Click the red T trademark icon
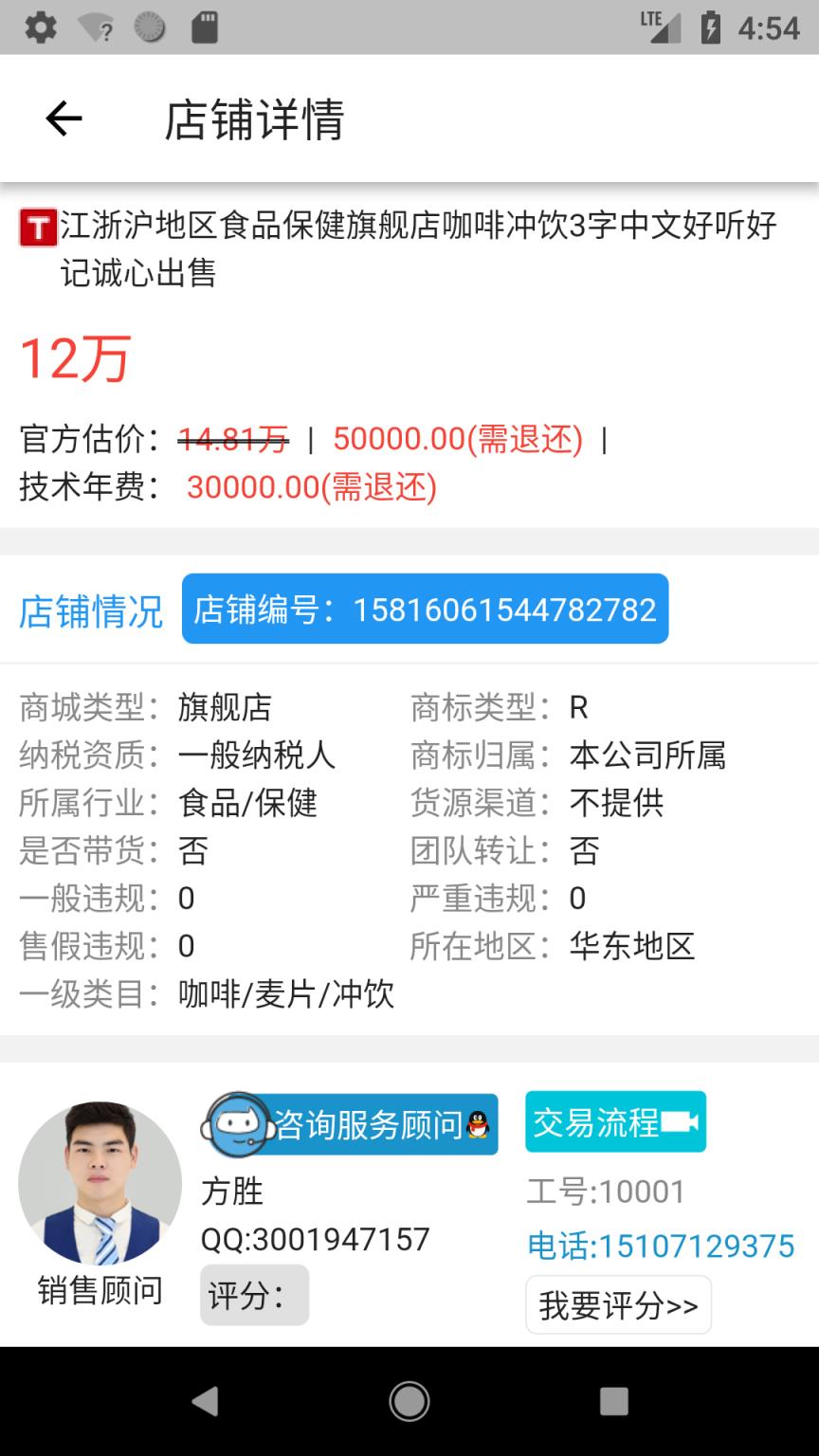Screen dimensions: 819x1456 (x=35, y=226)
